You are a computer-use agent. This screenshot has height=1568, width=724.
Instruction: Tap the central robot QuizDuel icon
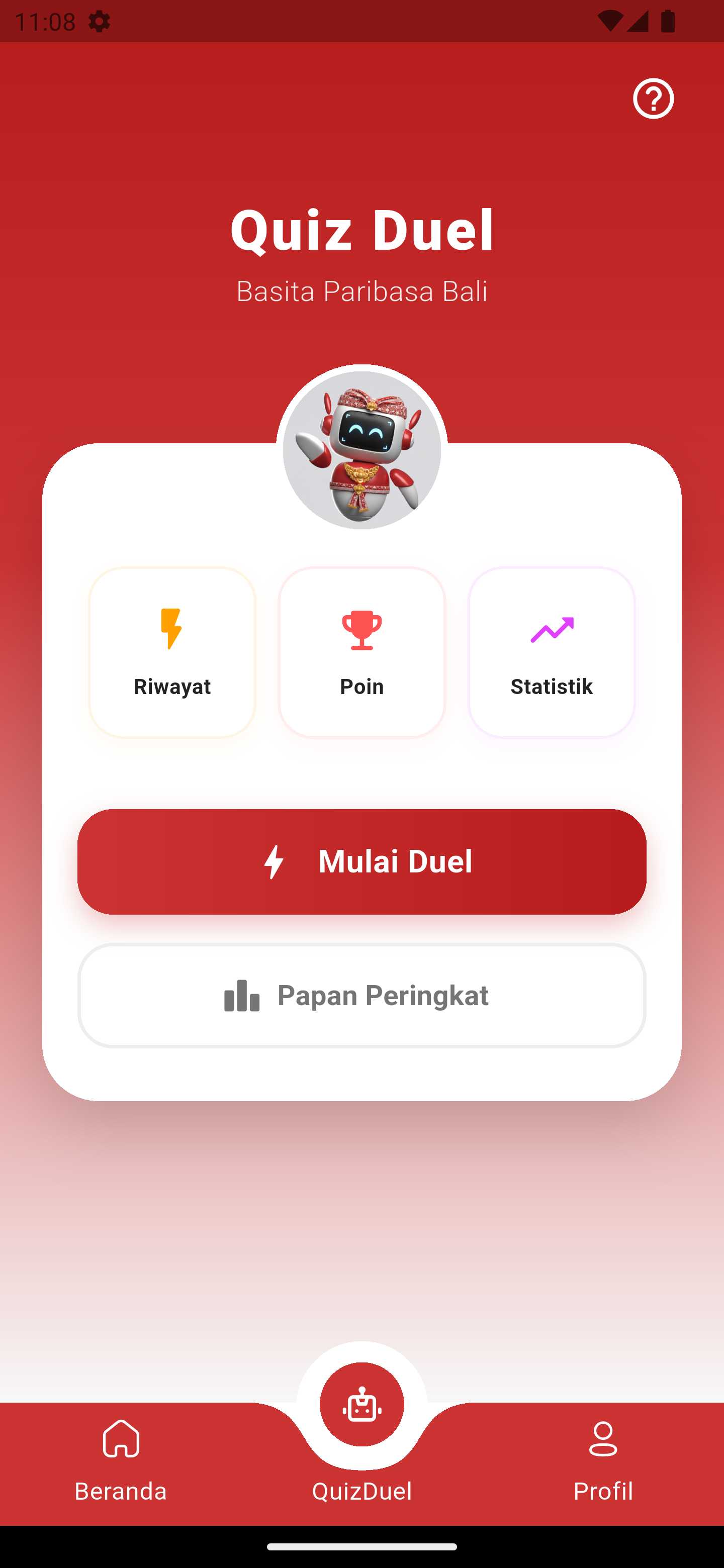tap(361, 1404)
